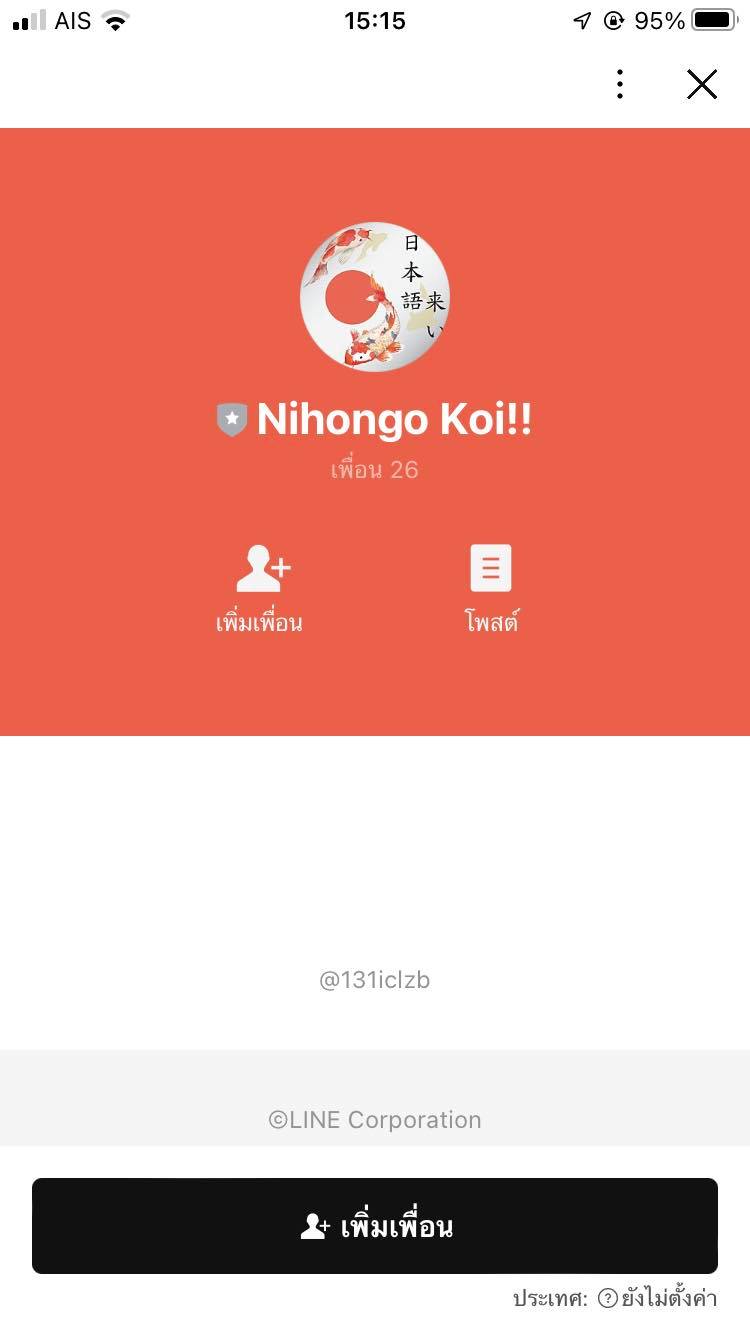Open the ประเทศ help icon
Image resolution: width=750 pixels, height=1334 pixels.
607,1299
